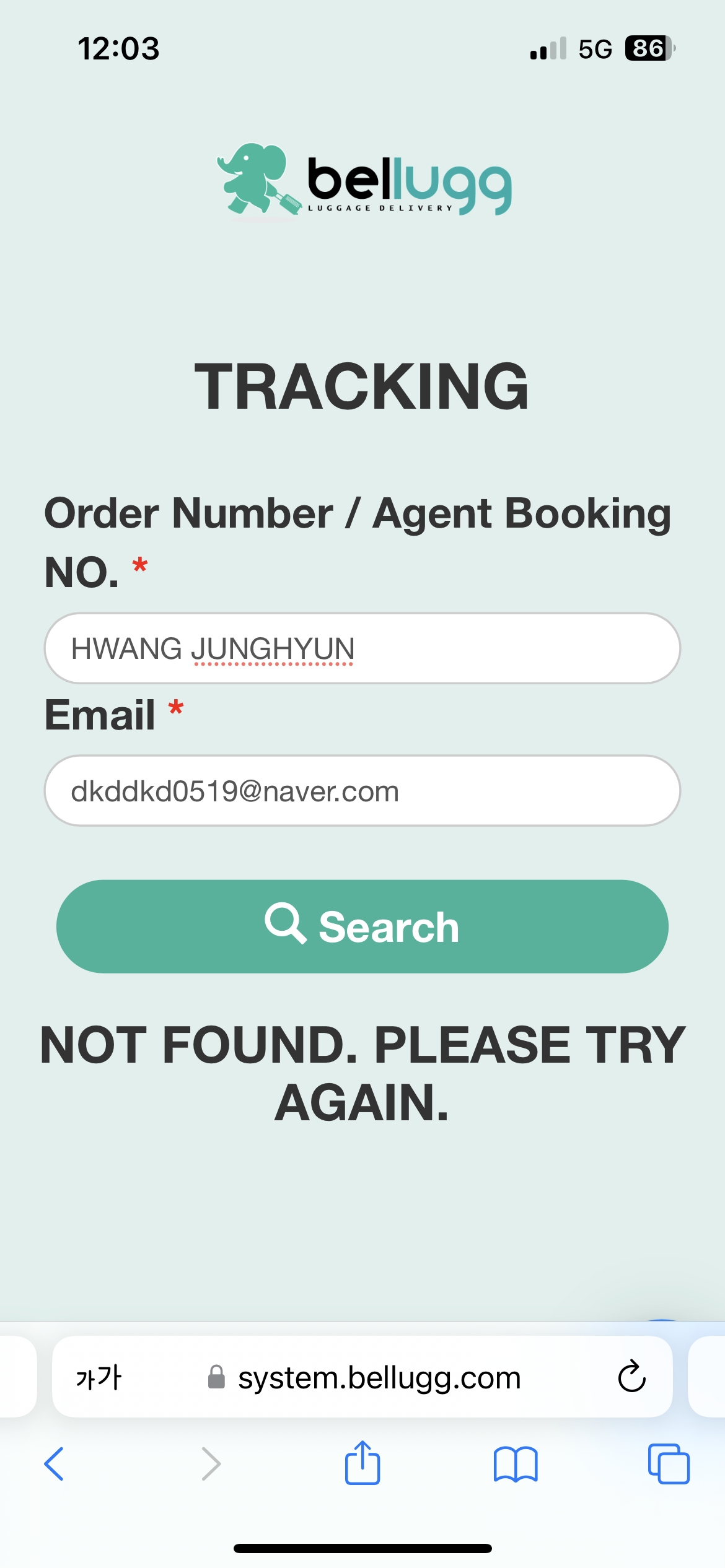Show all open browser tabs
Image resolution: width=725 pixels, height=1568 pixels.
pyautogui.click(x=669, y=1464)
